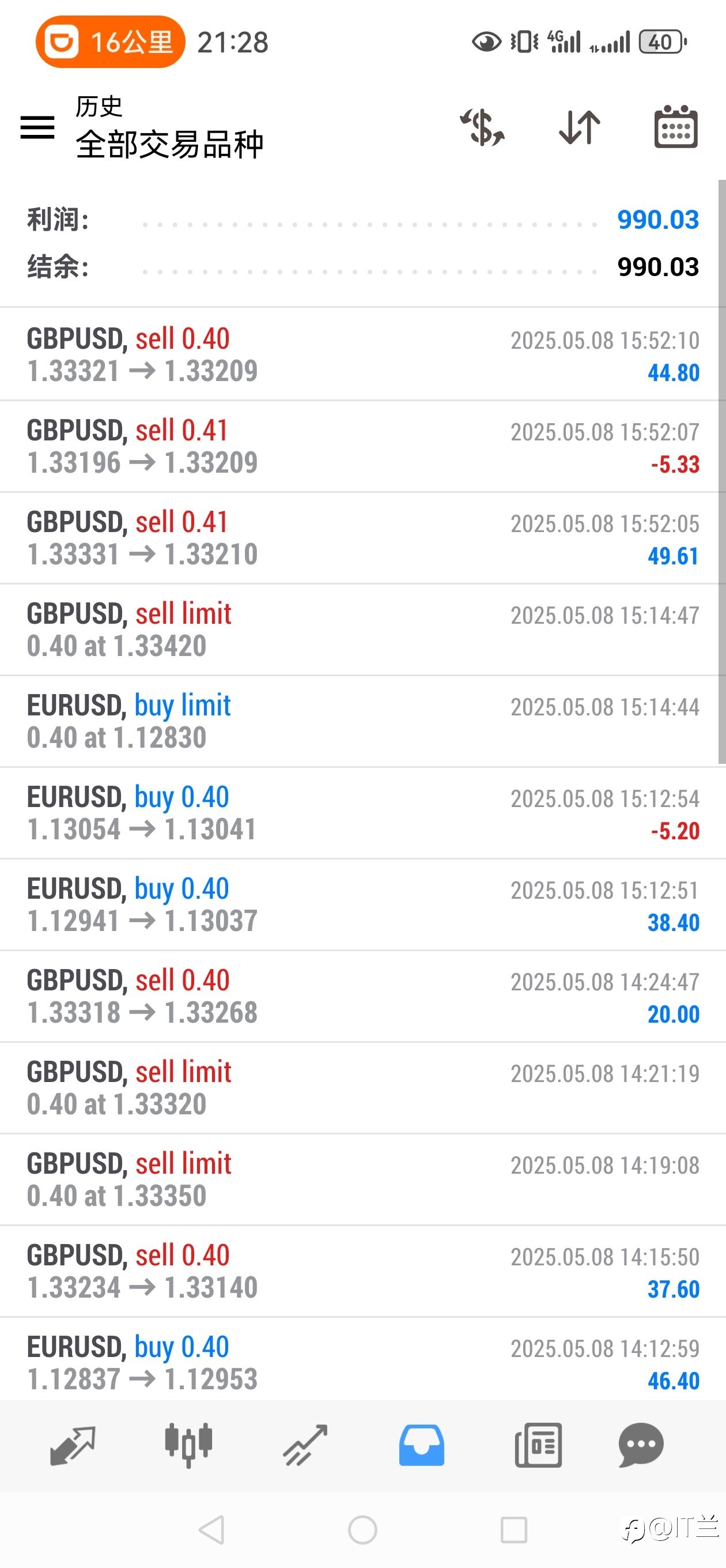The image size is (726, 1568).
Task: Switch to the Quotes tab
Action: pos(73,1445)
